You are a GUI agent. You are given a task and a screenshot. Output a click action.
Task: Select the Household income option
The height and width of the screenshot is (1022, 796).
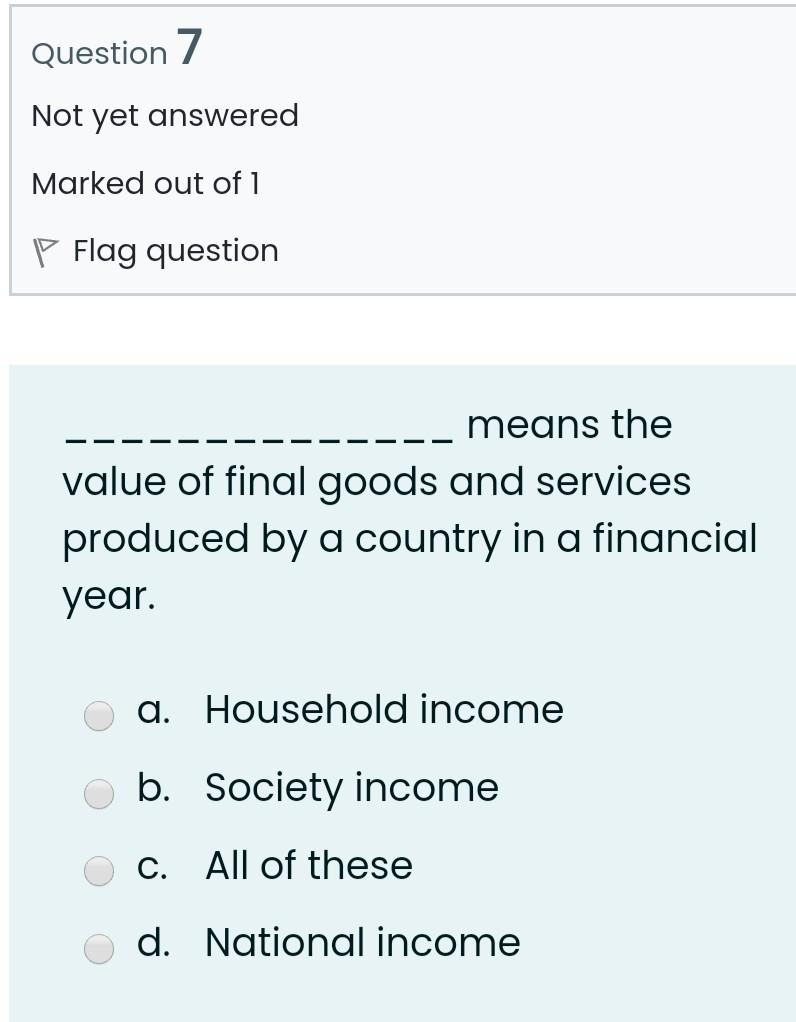tap(98, 714)
